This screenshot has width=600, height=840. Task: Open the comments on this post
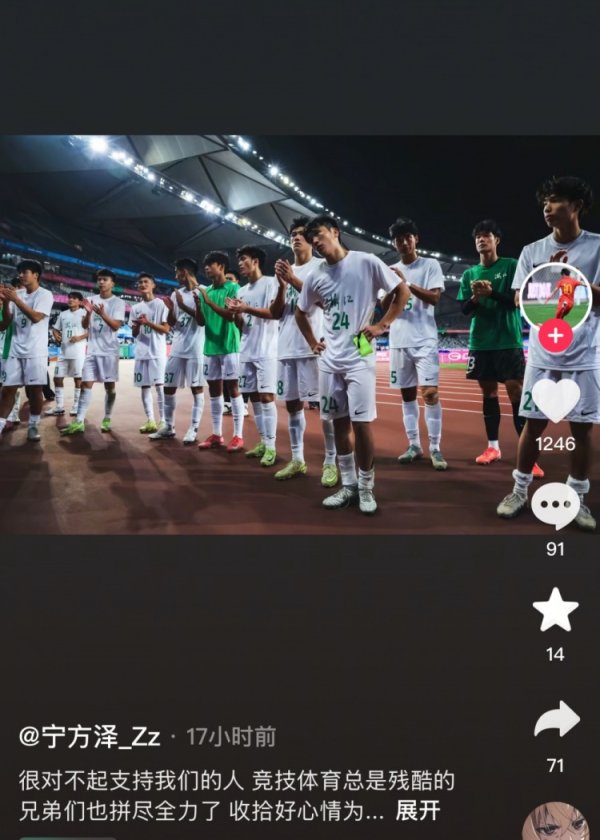(x=555, y=505)
